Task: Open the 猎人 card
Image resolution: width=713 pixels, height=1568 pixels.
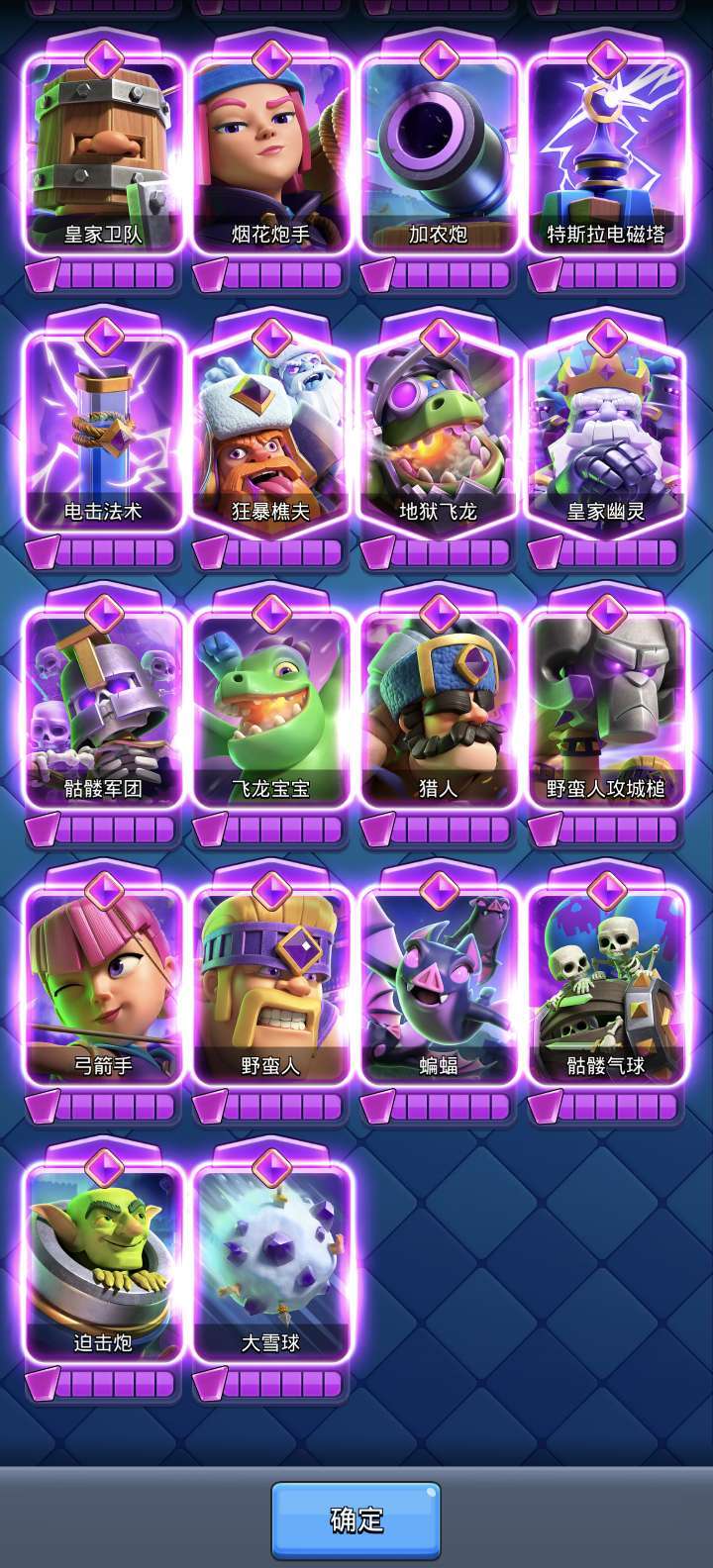Action: coord(438,713)
